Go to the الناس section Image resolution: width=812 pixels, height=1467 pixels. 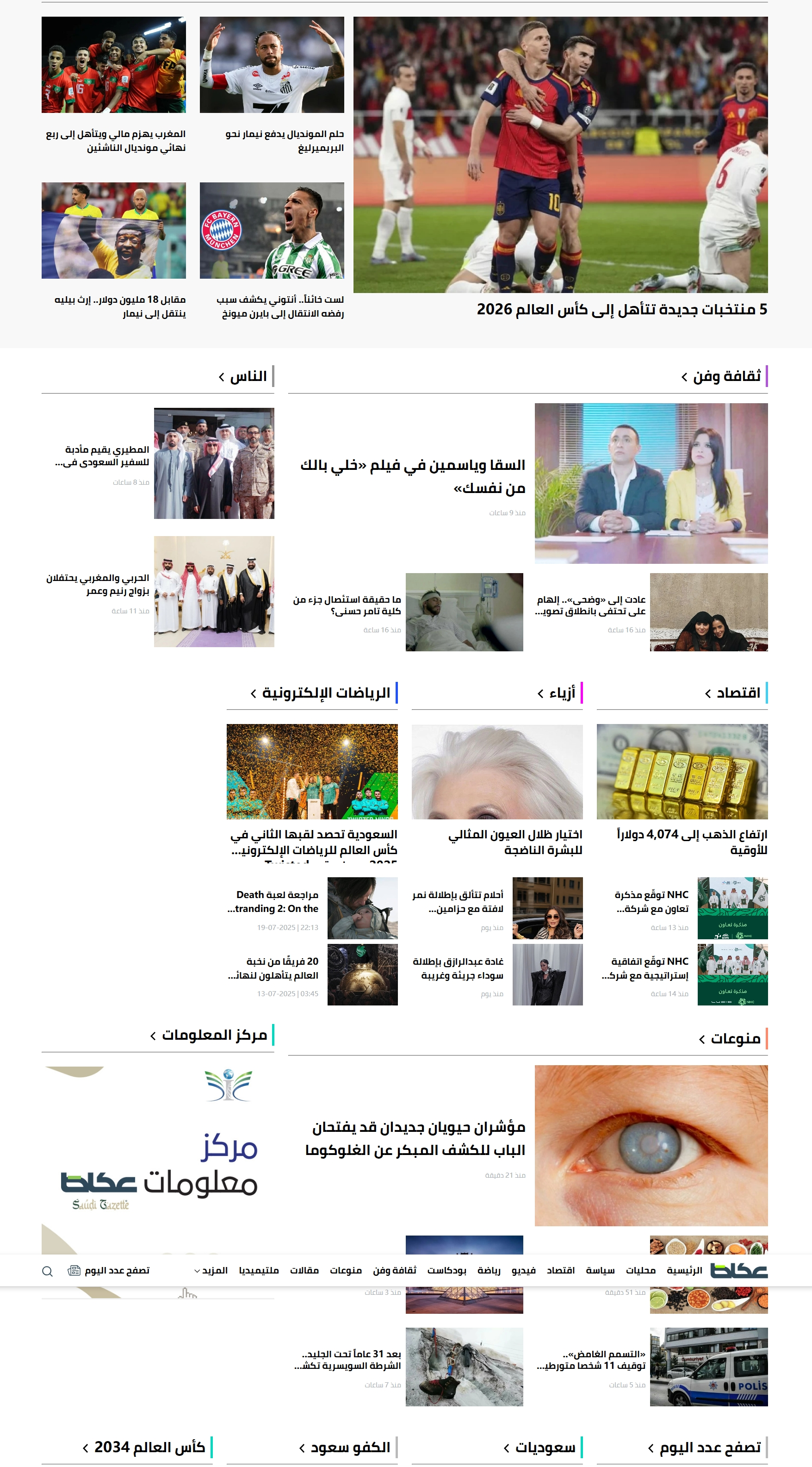point(248,376)
